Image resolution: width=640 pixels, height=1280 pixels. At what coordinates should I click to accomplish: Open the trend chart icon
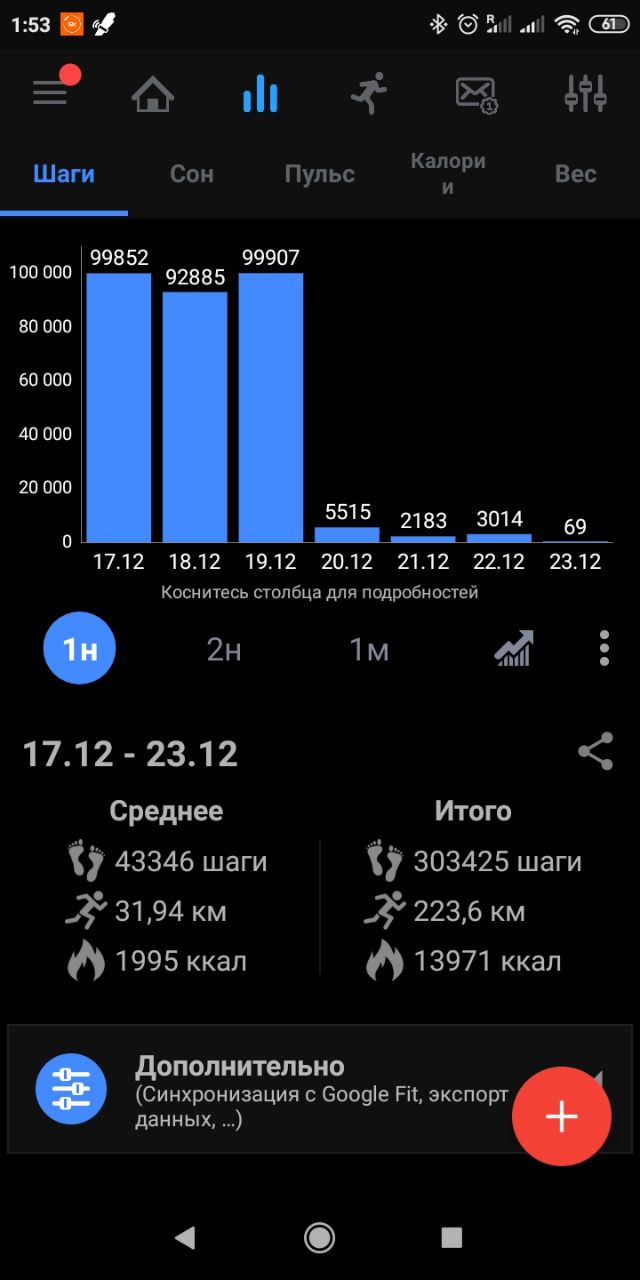coord(514,649)
